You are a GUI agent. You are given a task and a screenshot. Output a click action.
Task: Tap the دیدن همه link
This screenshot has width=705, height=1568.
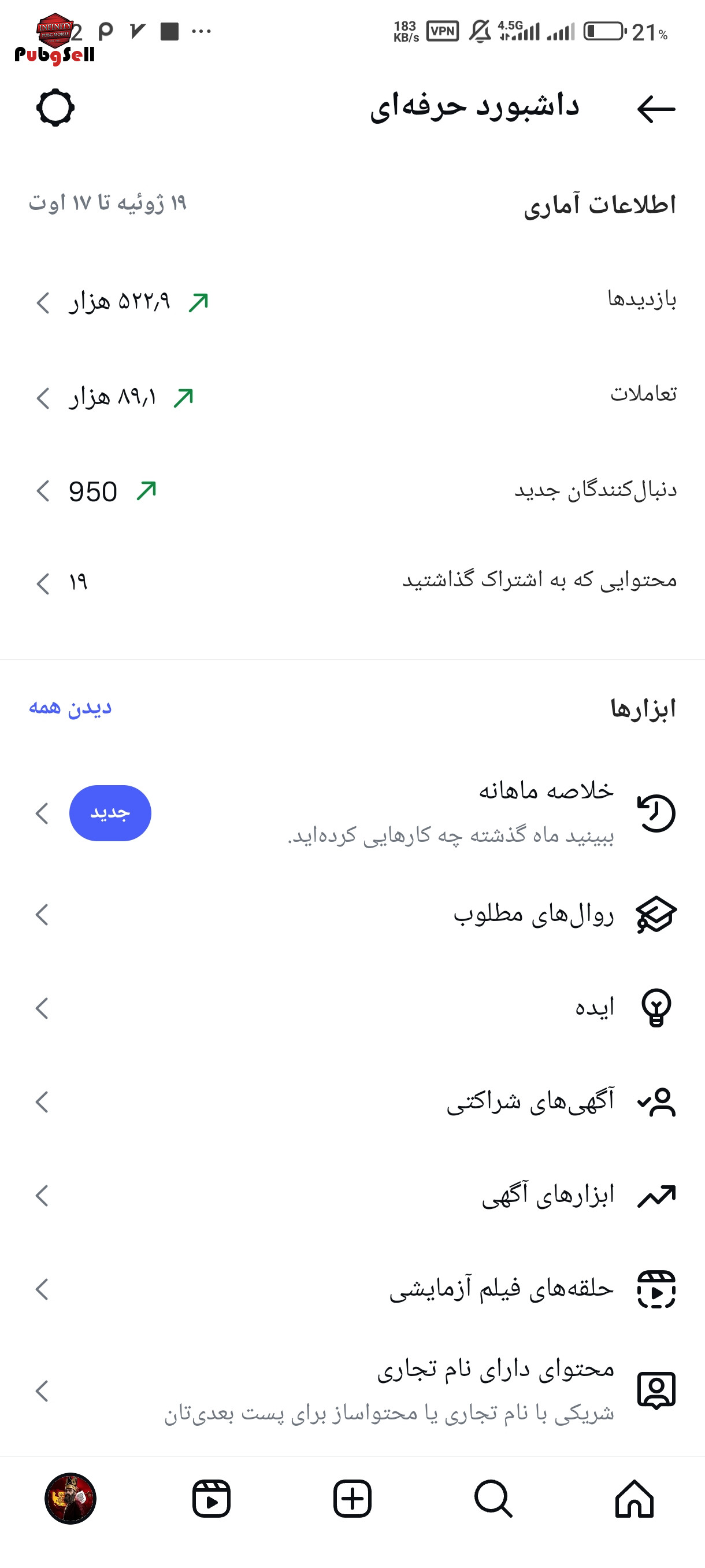[70, 707]
